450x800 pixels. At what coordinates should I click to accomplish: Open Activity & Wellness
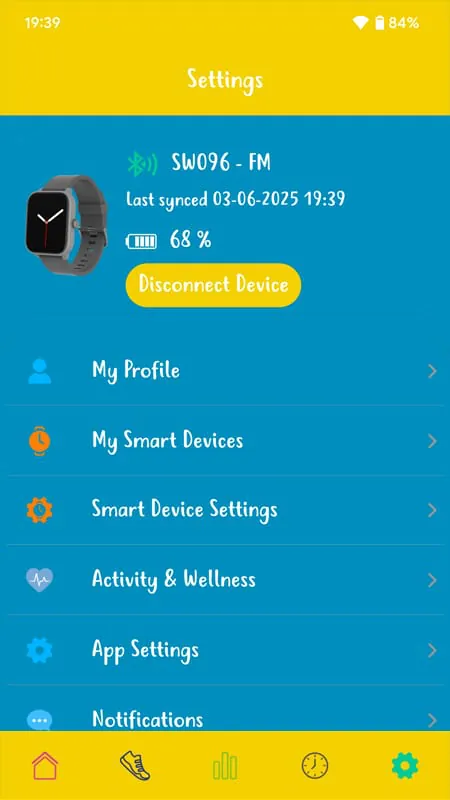225,580
